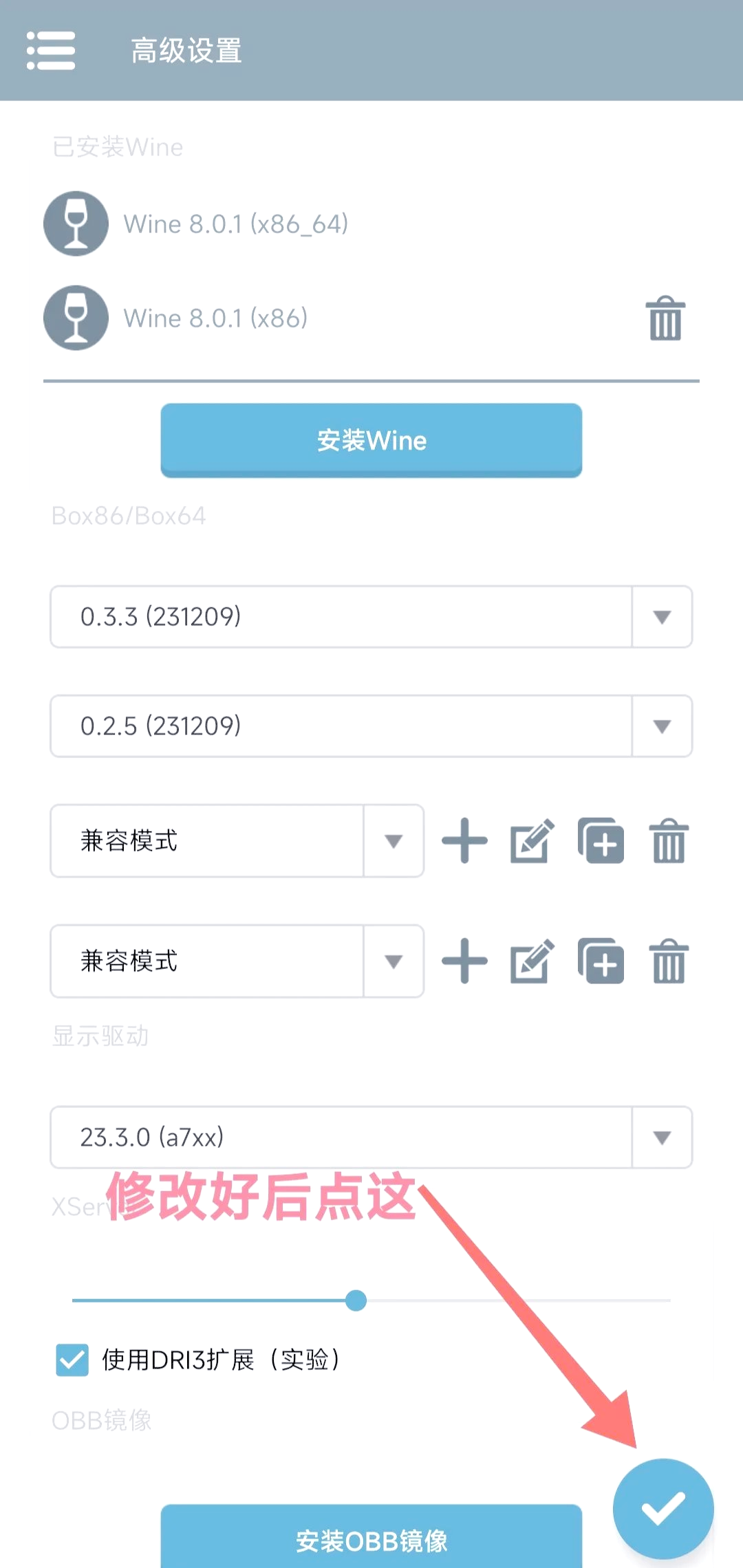743x1568 pixels.
Task: Duplicate the Box86 兼容模式 preset
Action: point(600,841)
